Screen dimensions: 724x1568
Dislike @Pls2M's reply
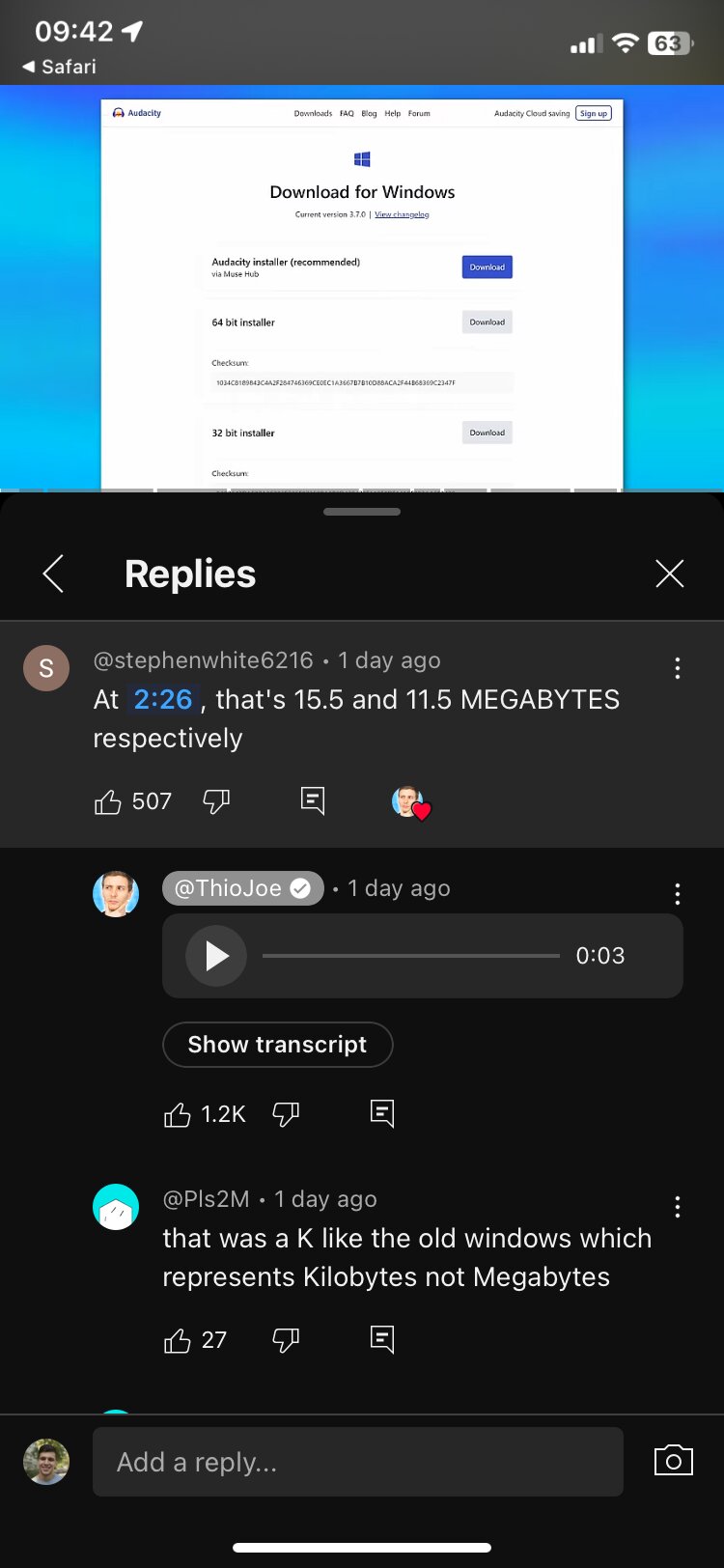click(286, 1340)
